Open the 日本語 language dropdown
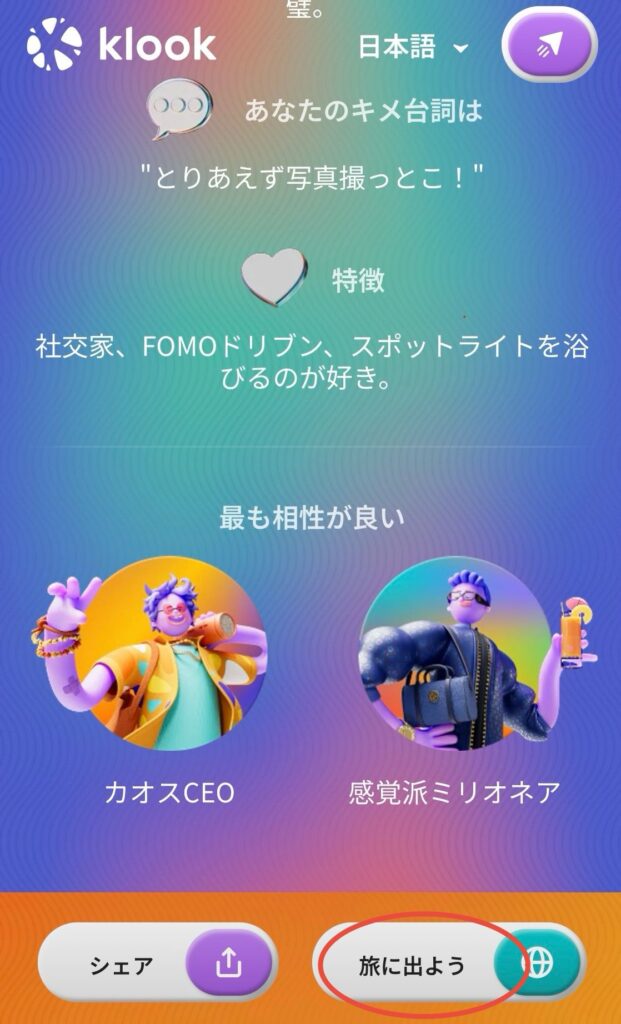Screen dimensions: 621x1024 (413, 47)
